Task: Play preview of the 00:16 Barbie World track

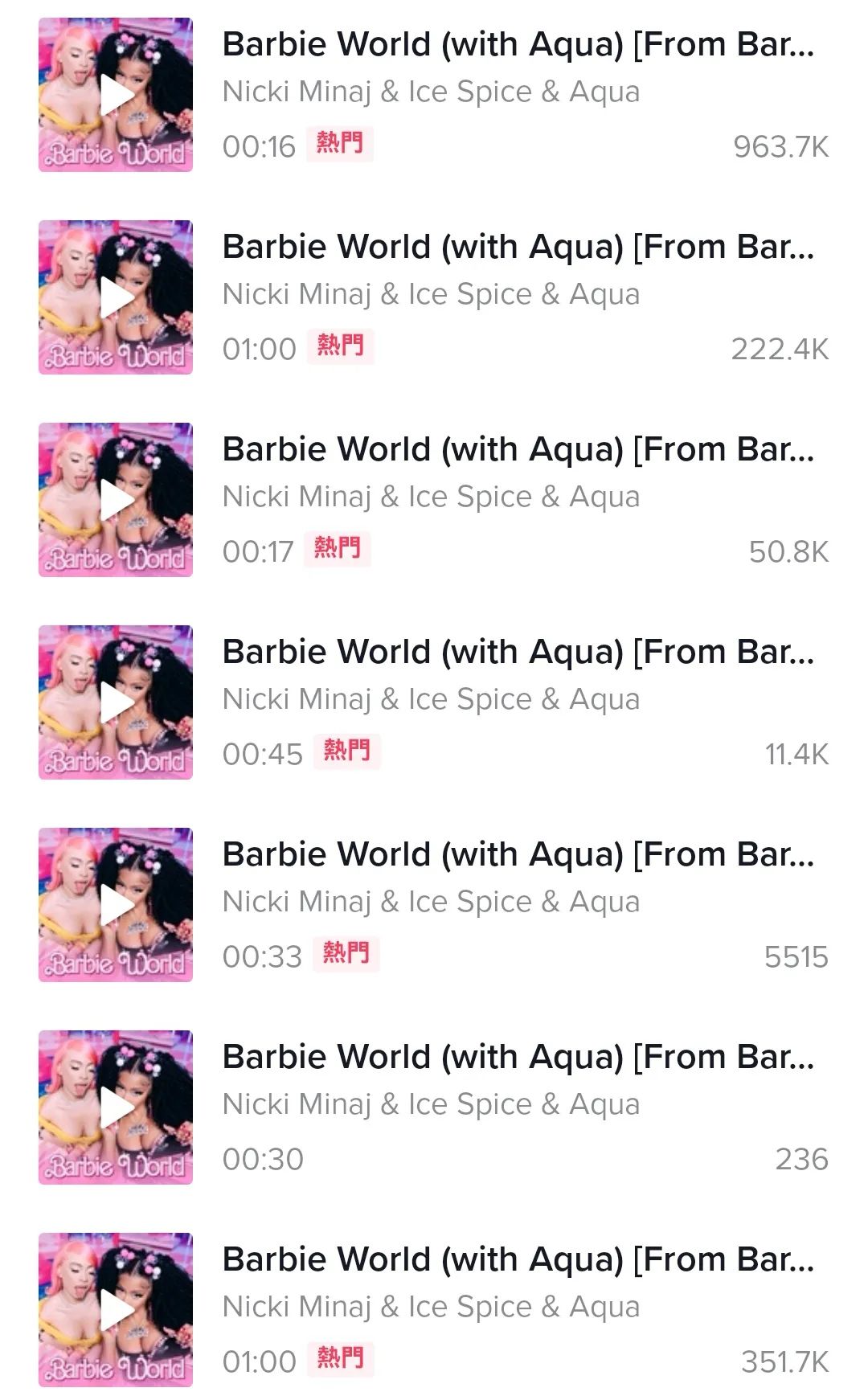Action: click(116, 95)
